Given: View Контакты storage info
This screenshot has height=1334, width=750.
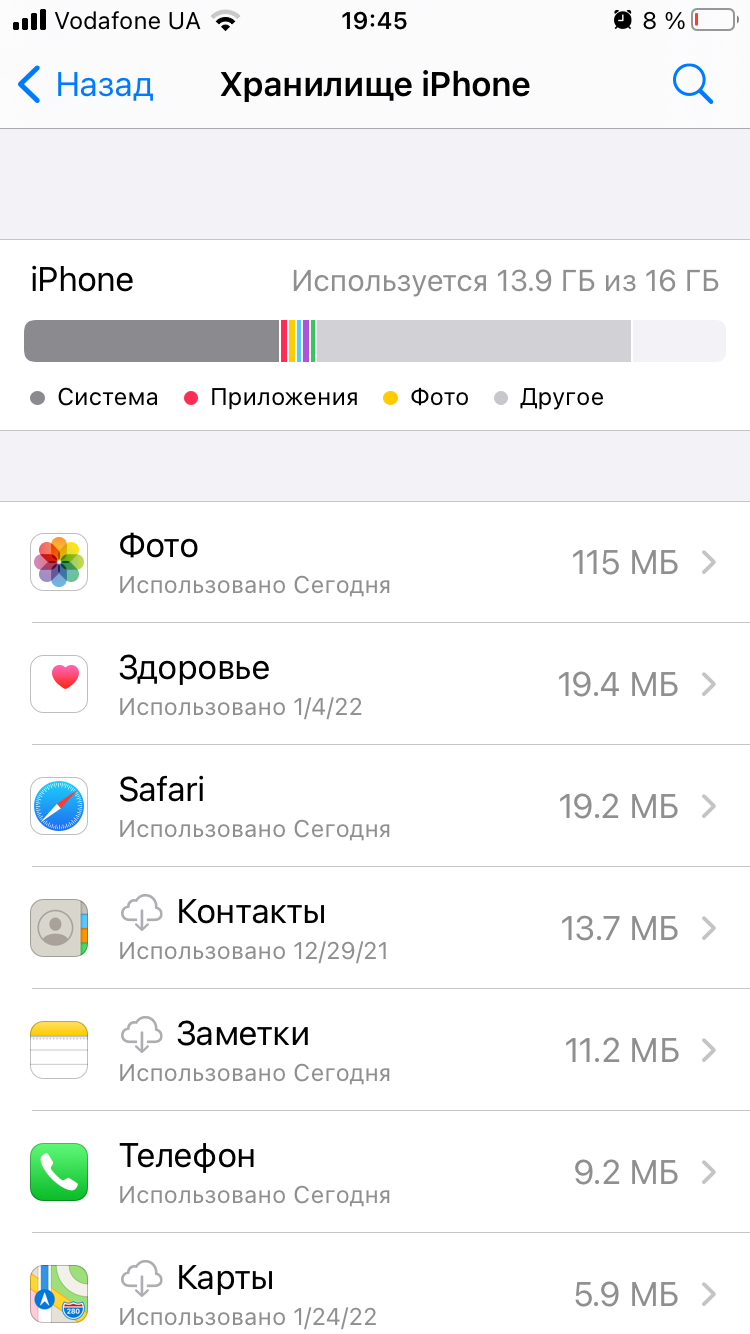Looking at the screenshot, I should click(x=375, y=929).
